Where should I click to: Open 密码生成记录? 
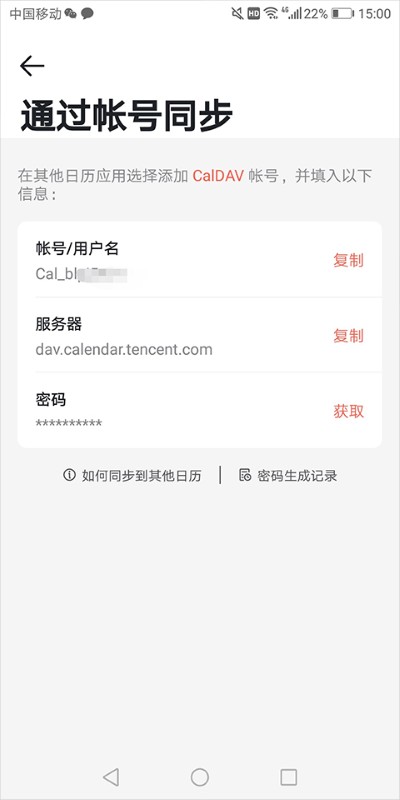288,476
